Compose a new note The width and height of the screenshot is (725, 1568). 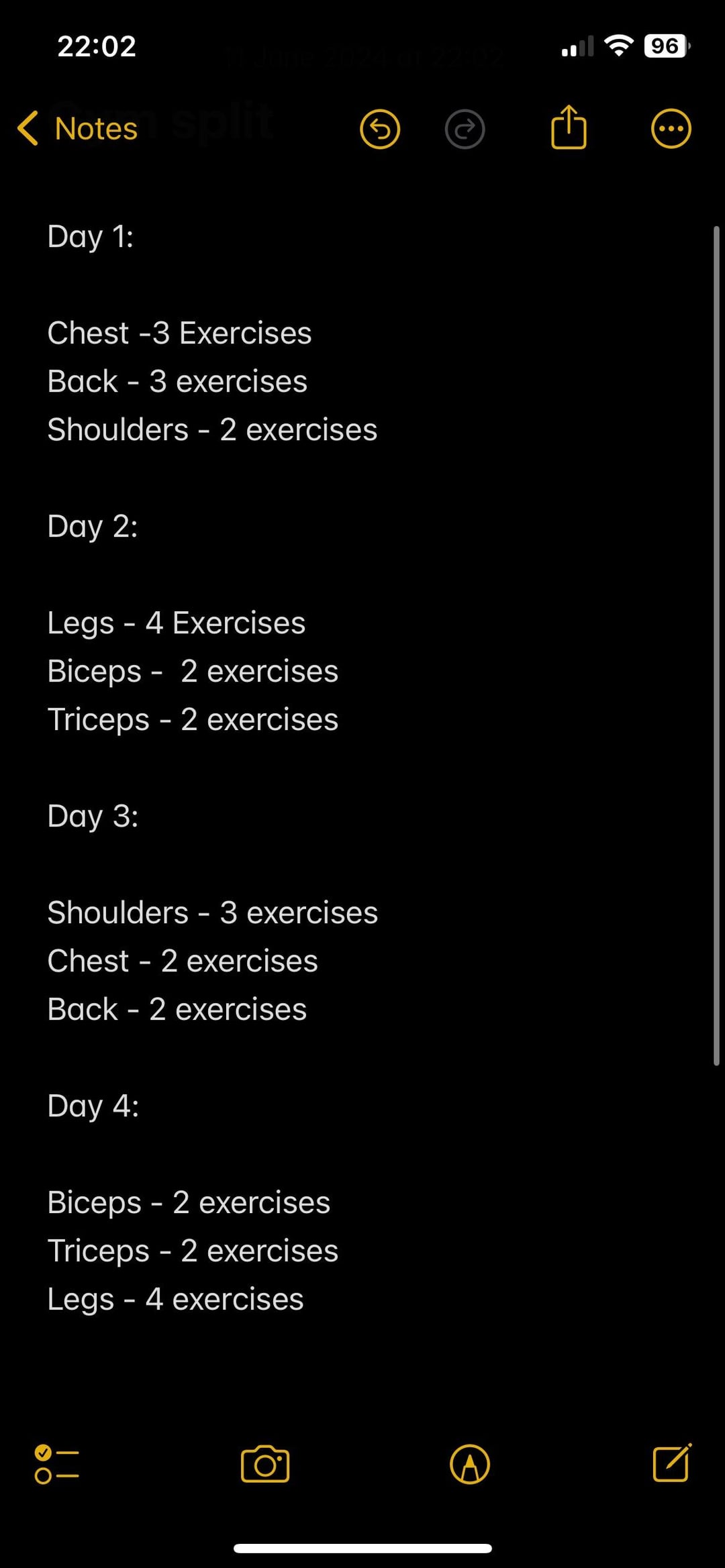672,1463
